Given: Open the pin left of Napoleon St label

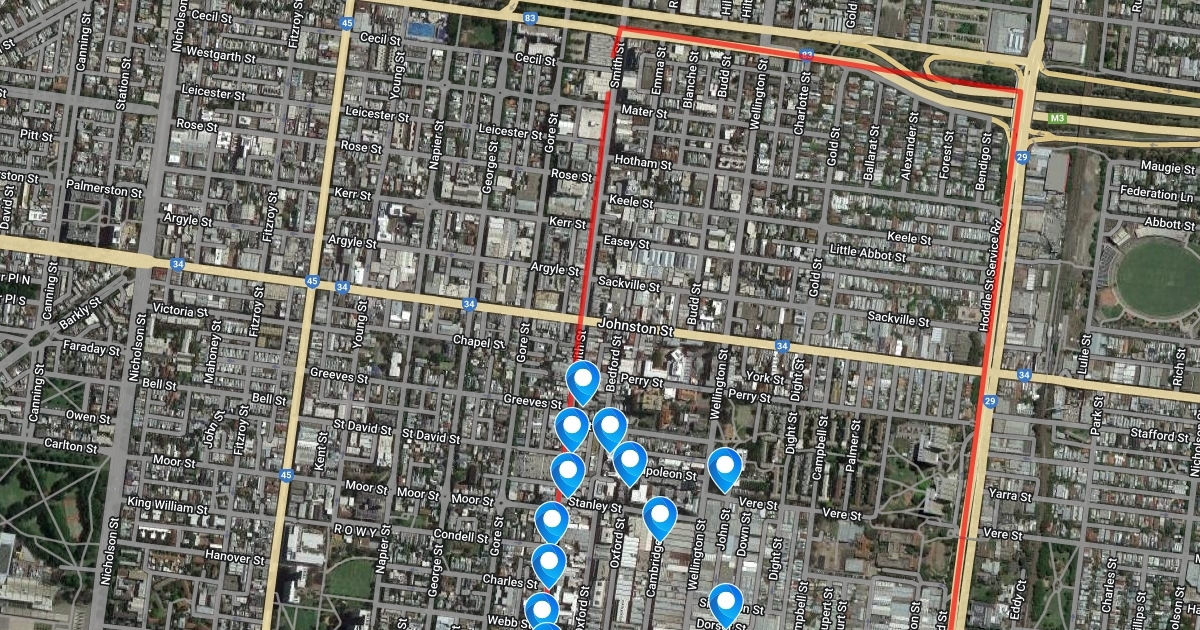Looking at the screenshot, I should tap(629, 460).
